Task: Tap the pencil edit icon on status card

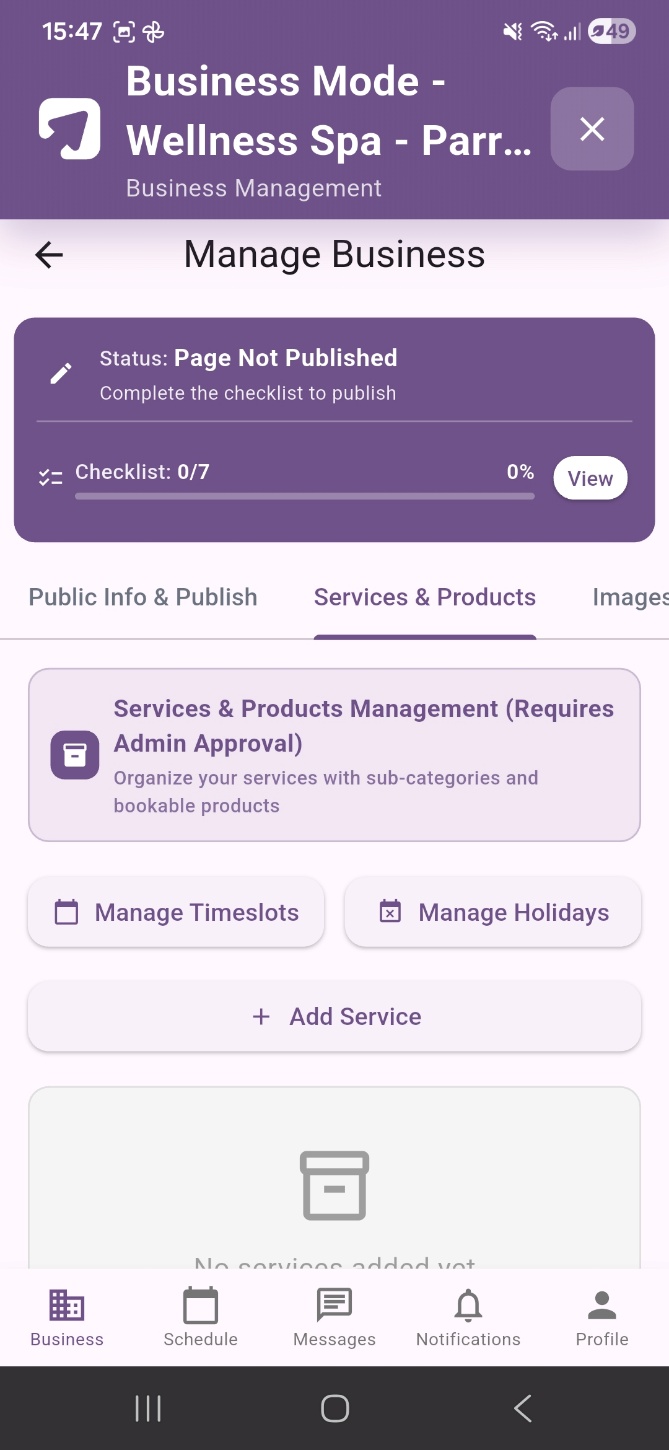Action: (61, 374)
